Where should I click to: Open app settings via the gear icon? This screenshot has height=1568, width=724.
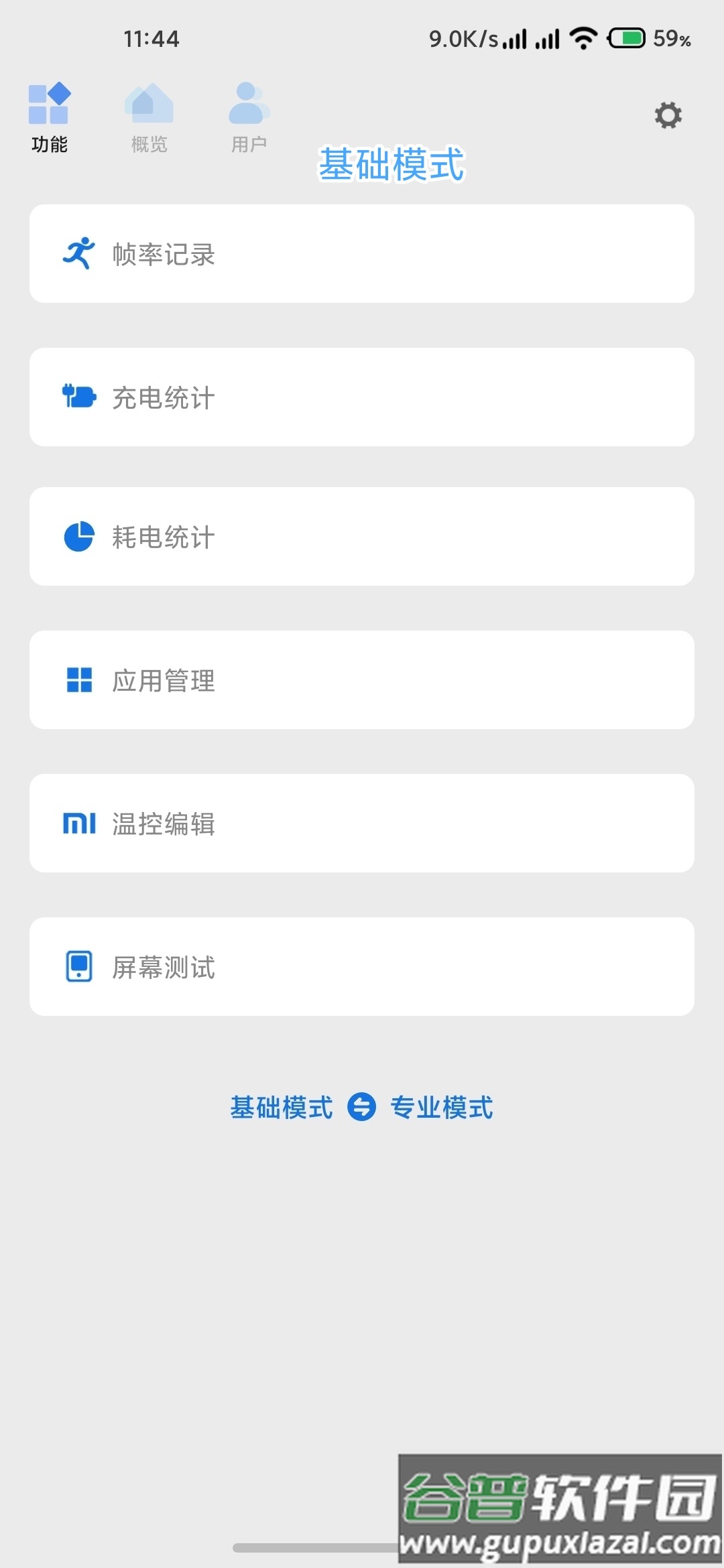click(668, 115)
